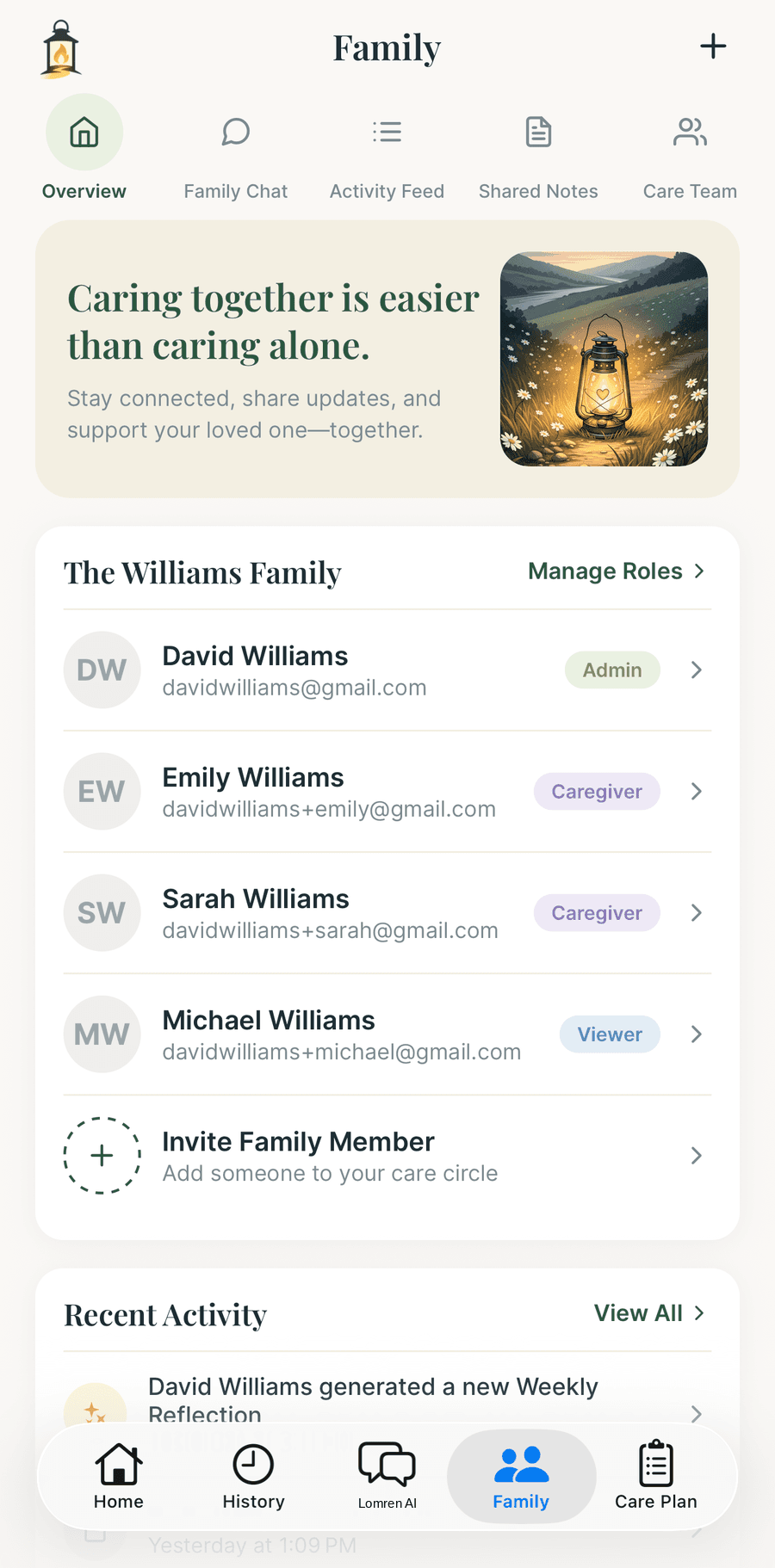
Task: Invite a family member
Action: click(387, 1156)
